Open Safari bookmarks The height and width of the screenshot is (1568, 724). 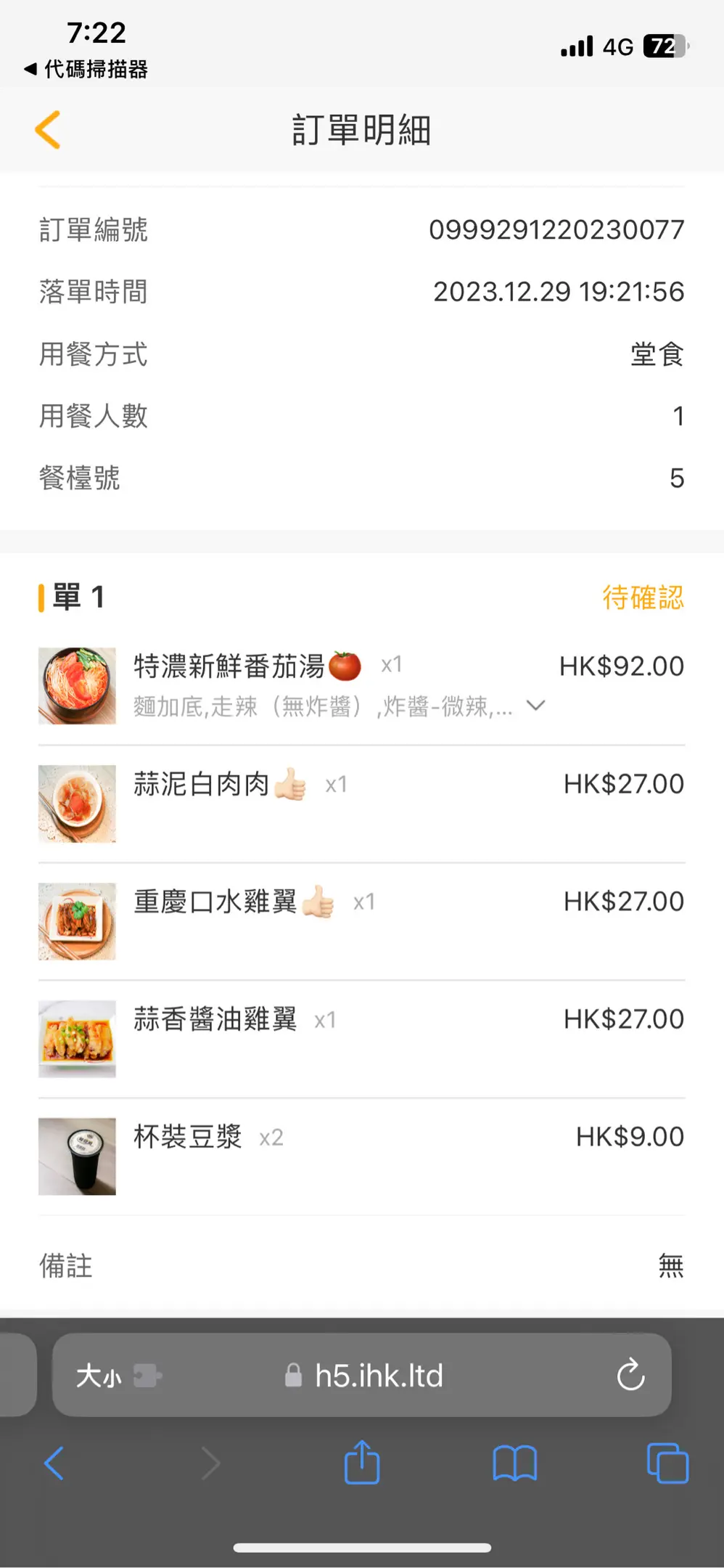[514, 1463]
